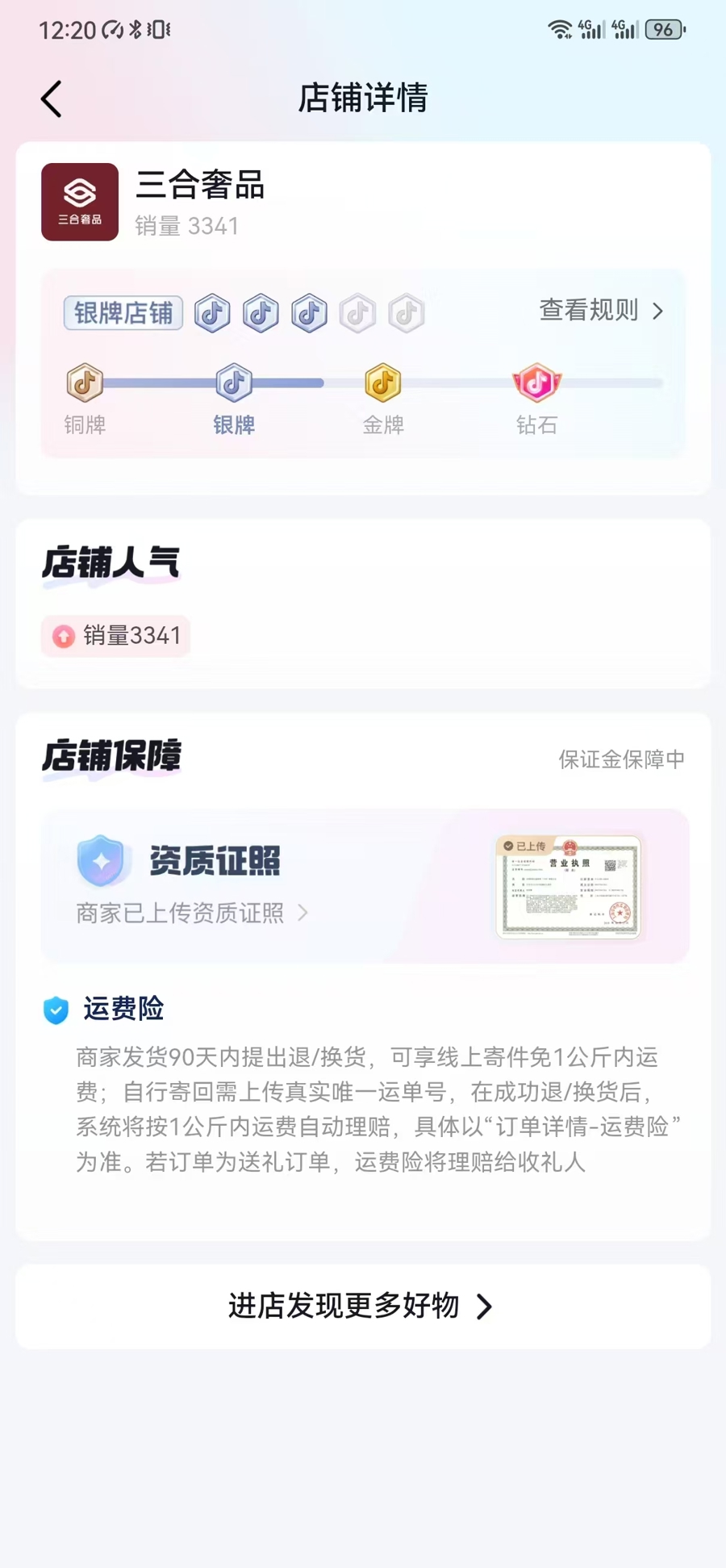726x1568 pixels.
Task: Open 商家已上传资质证照 details
Action: (x=192, y=913)
